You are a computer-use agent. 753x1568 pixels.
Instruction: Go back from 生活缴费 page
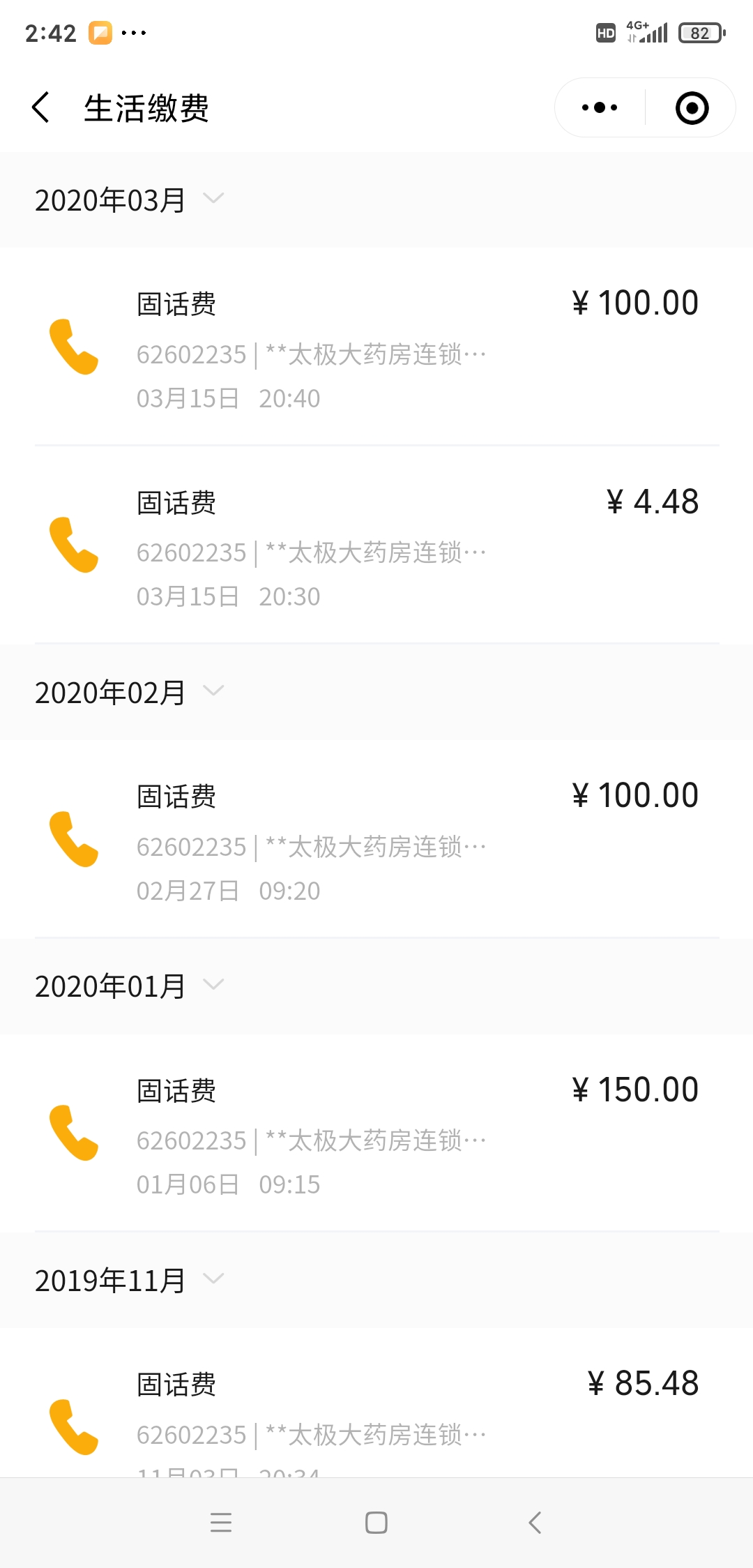click(x=41, y=107)
